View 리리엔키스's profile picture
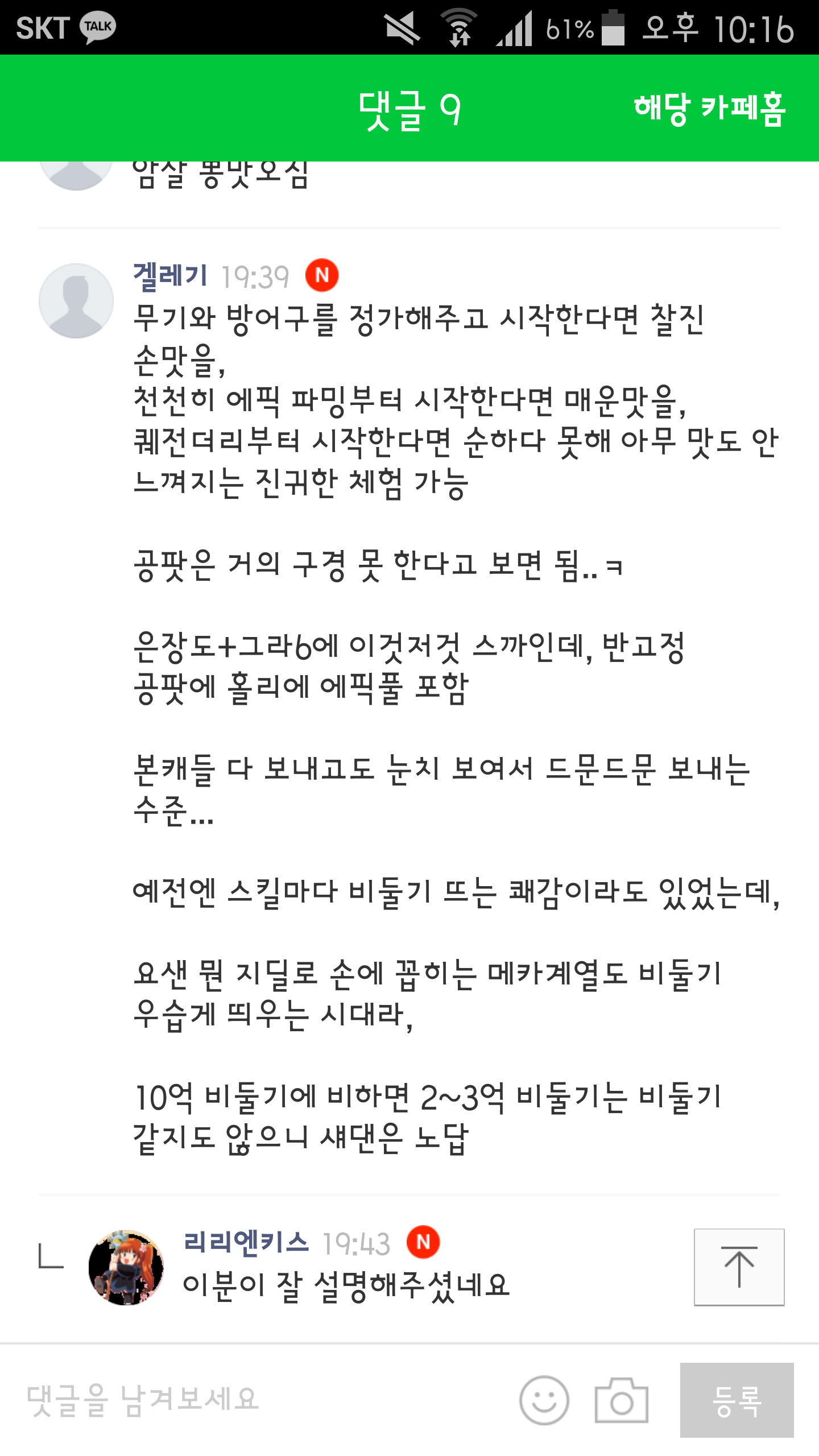Image resolution: width=819 pixels, height=1456 pixels. click(x=126, y=1268)
